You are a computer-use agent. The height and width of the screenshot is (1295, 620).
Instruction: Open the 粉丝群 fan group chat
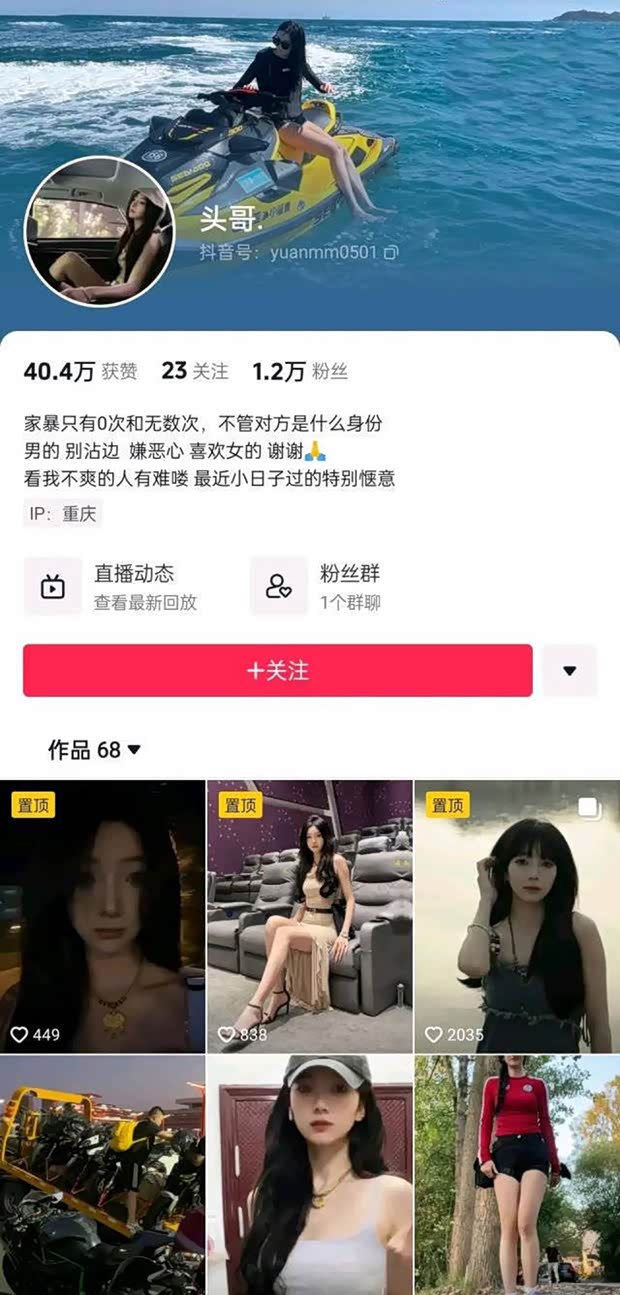pos(325,586)
